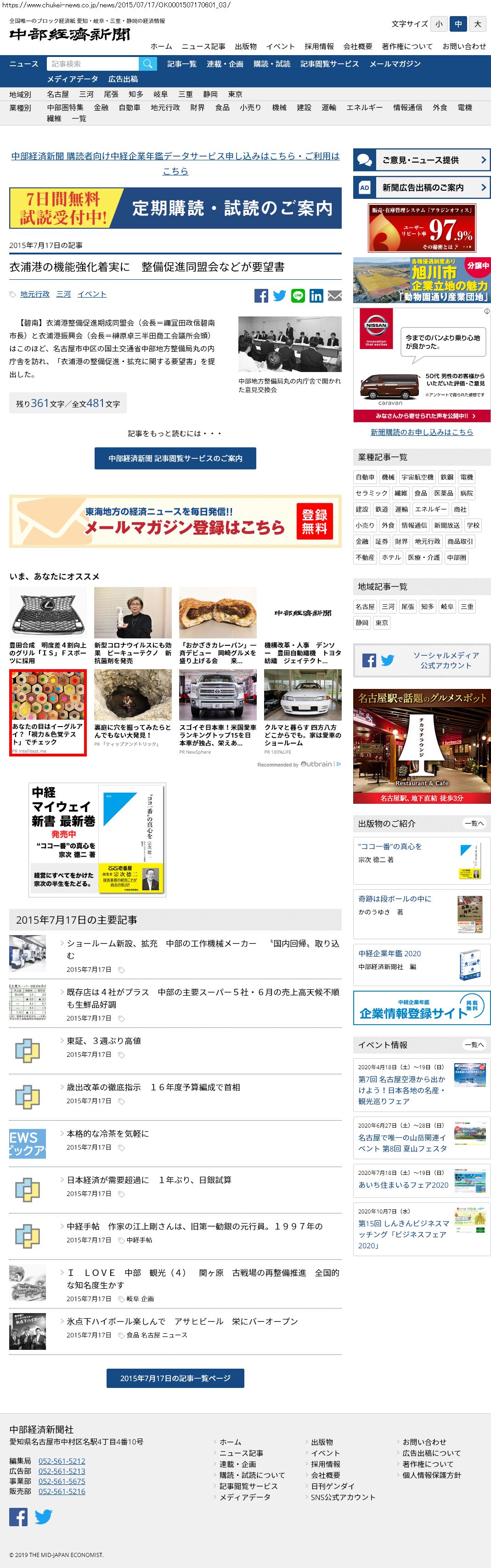The width and height of the screenshot is (491, 1568).
Task: Share article on Facebook
Action: [261, 296]
